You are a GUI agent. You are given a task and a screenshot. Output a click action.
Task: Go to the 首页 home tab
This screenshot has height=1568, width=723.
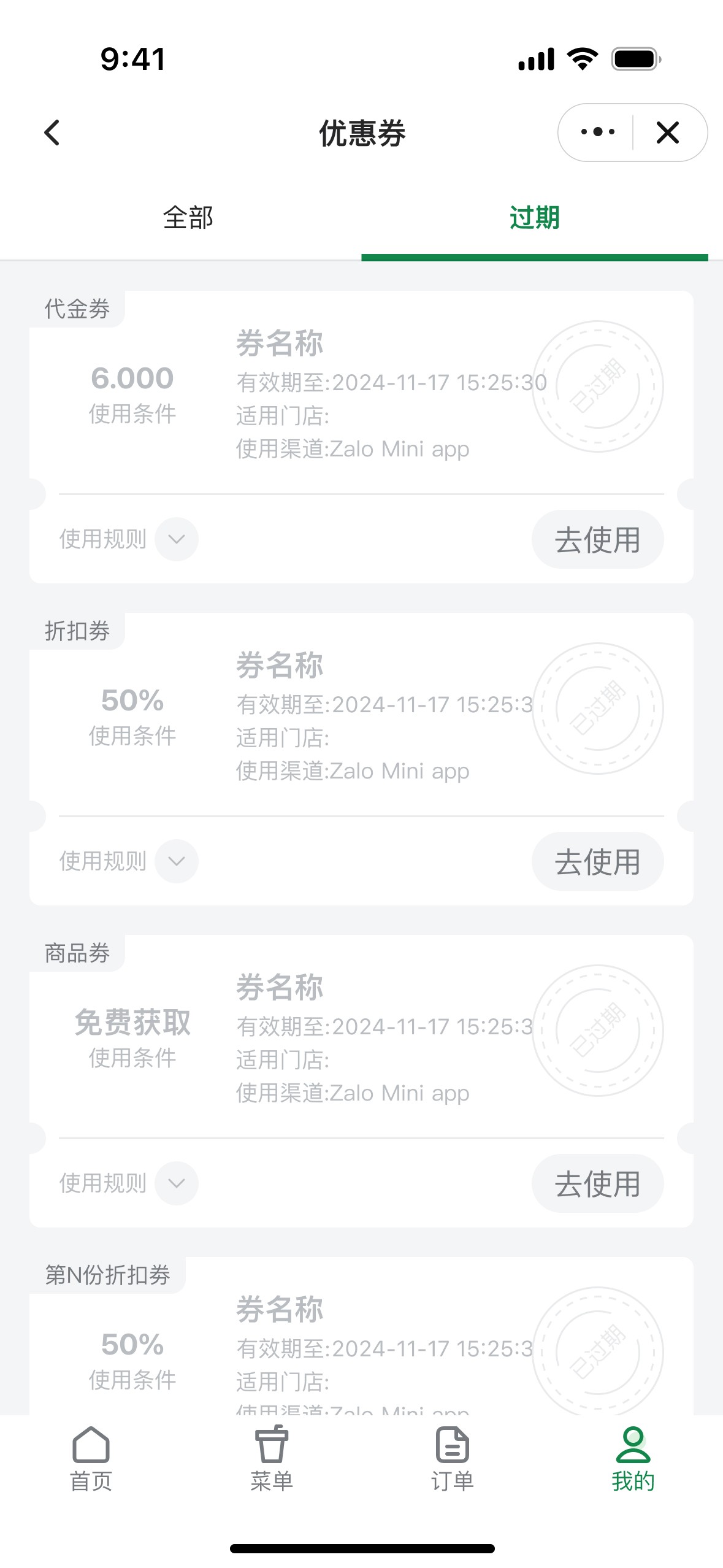pyautogui.click(x=91, y=1459)
